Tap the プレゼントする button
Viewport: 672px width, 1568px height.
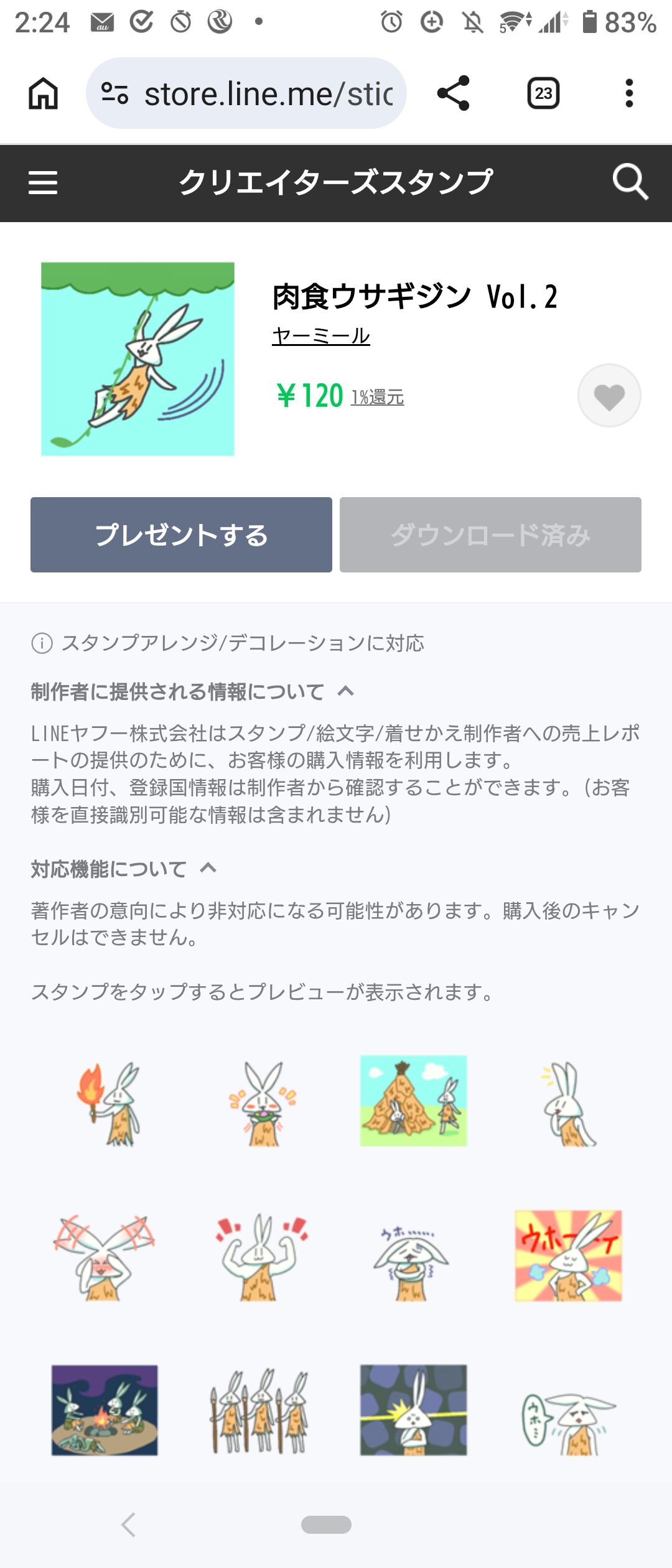[x=181, y=534]
